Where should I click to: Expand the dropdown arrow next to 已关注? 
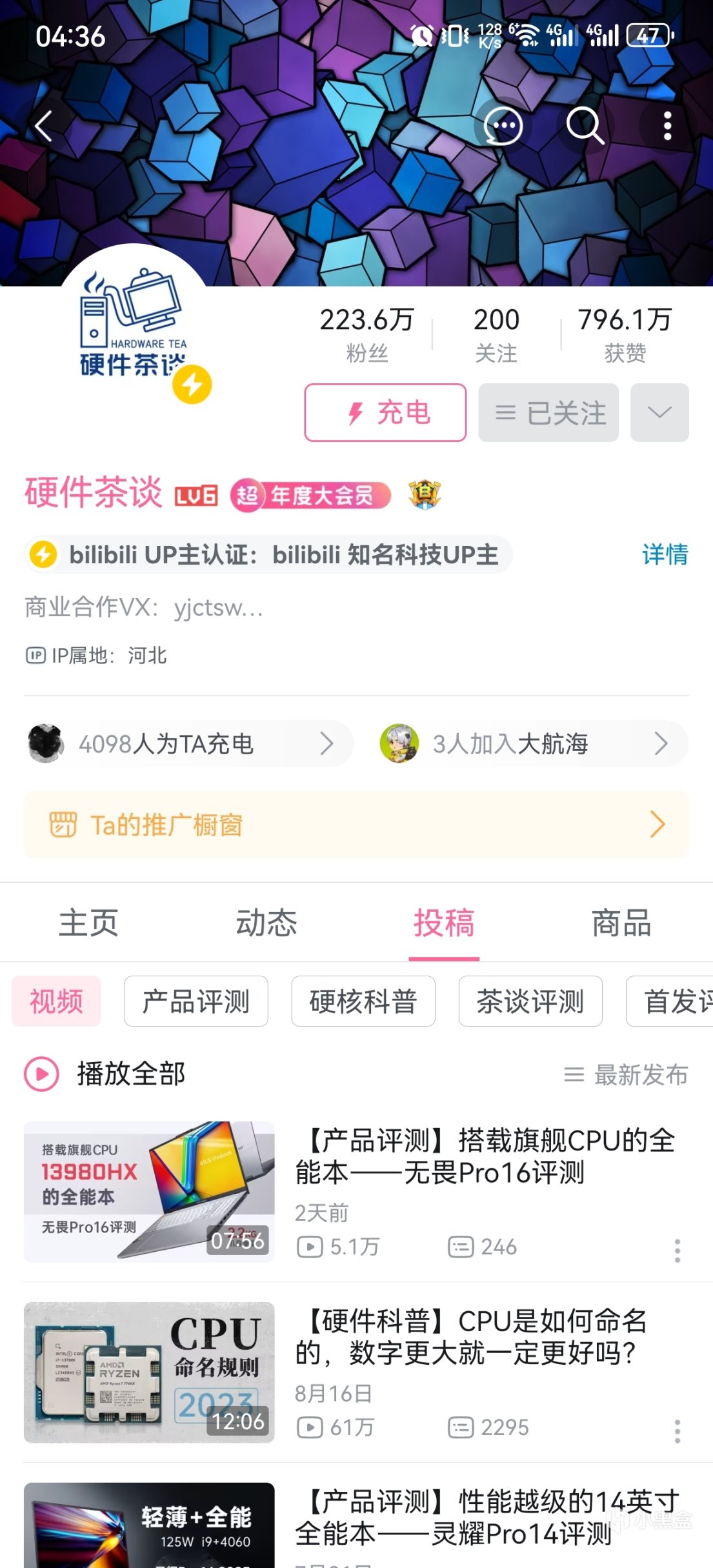(659, 412)
